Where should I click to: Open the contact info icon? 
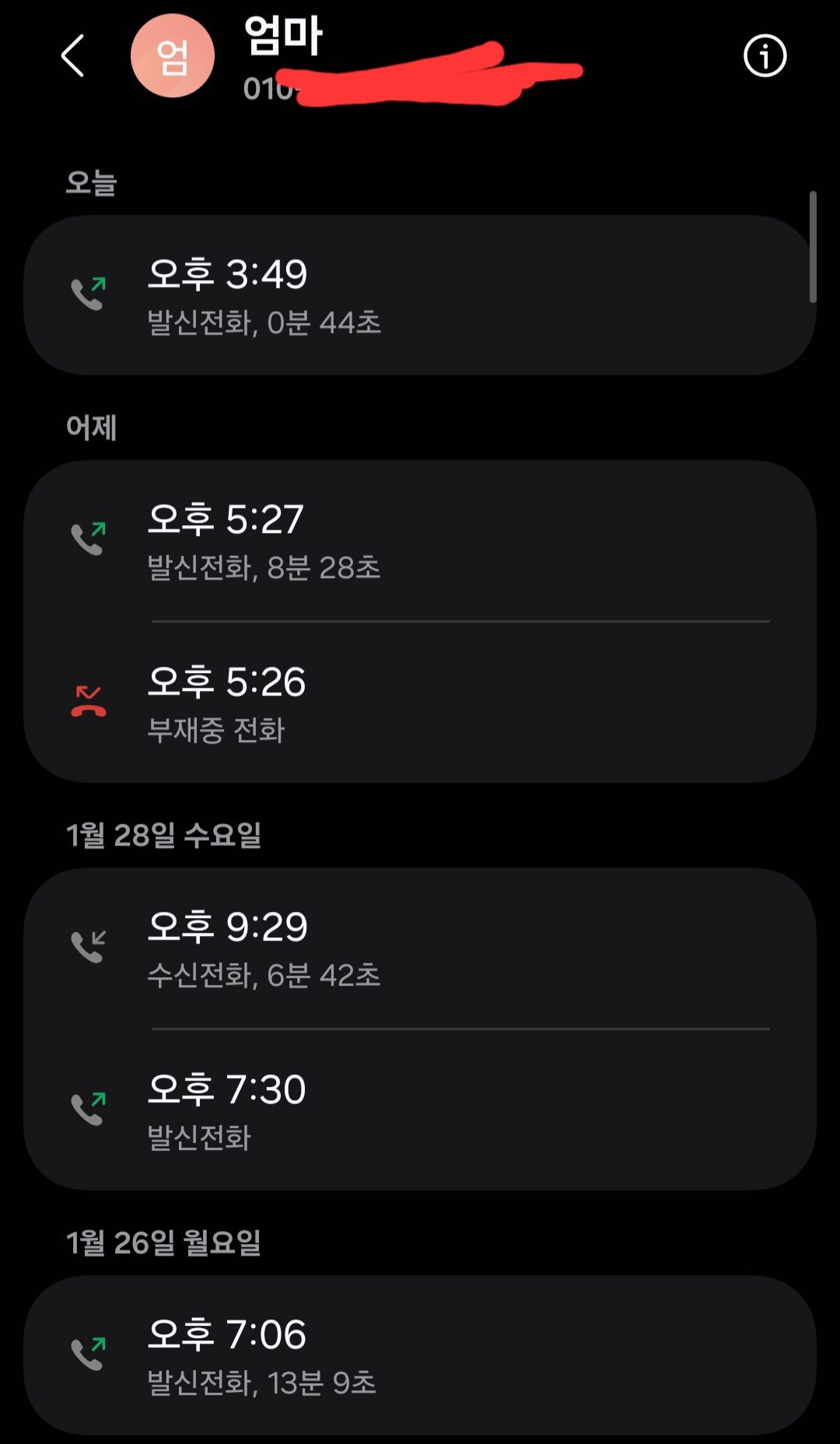[x=765, y=56]
